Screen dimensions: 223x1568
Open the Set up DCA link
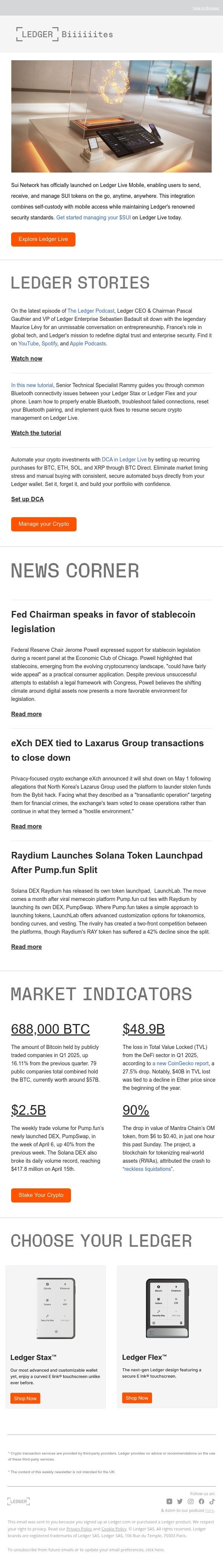(28, 499)
